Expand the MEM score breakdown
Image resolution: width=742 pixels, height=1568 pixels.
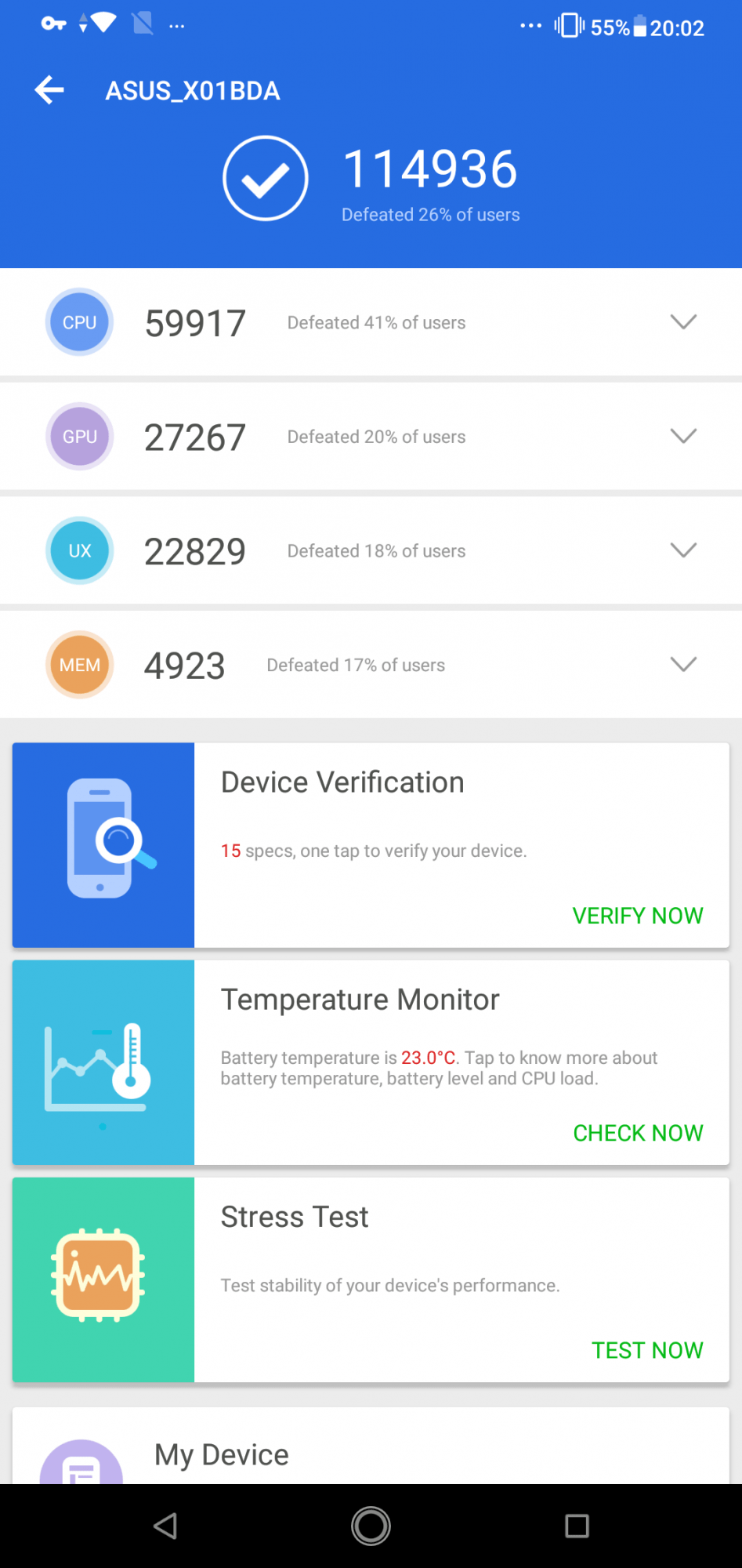click(x=683, y=665)
